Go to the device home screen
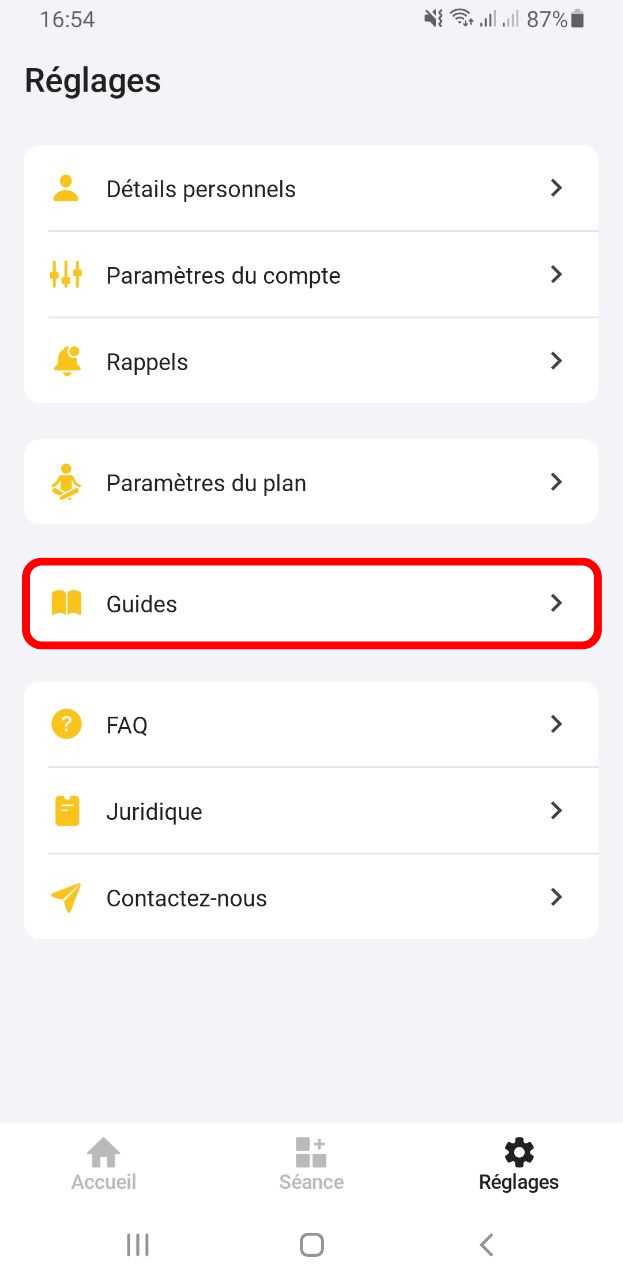The width and height of the screenshot is (623, 1280). pyautogui.click(x=311, y=1244)
